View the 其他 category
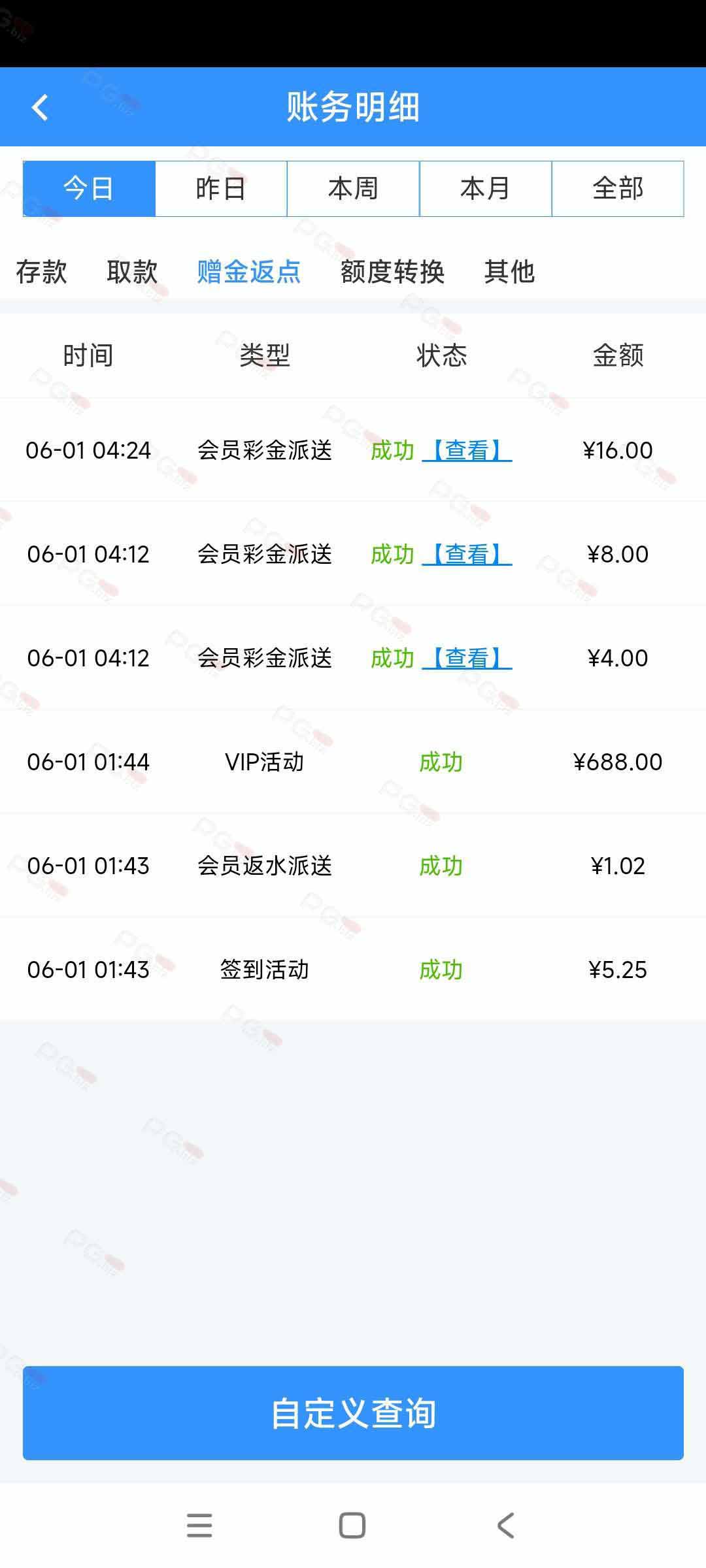706x1568 pixels. 509,272
